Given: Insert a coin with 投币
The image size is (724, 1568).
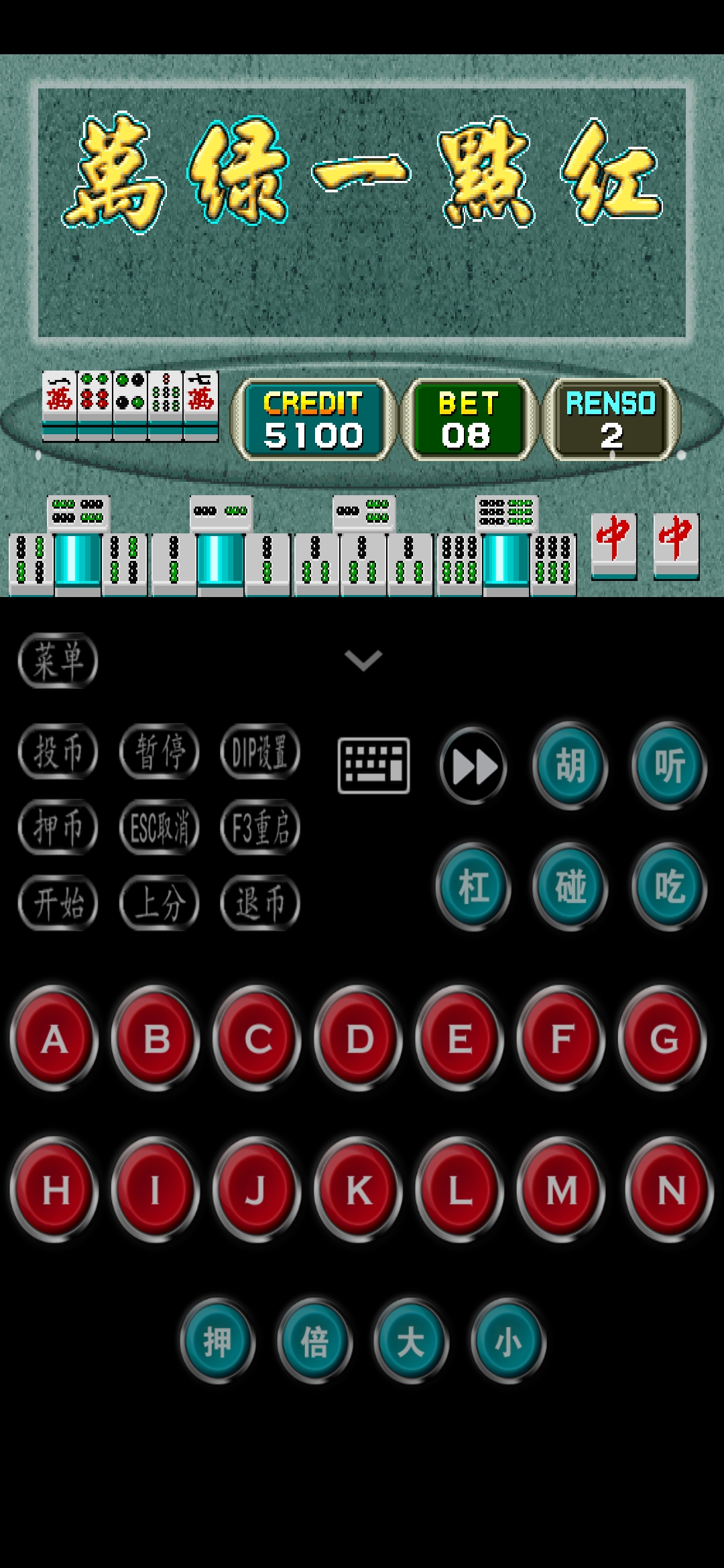Looking at the screenshot, I should [58, 751].
